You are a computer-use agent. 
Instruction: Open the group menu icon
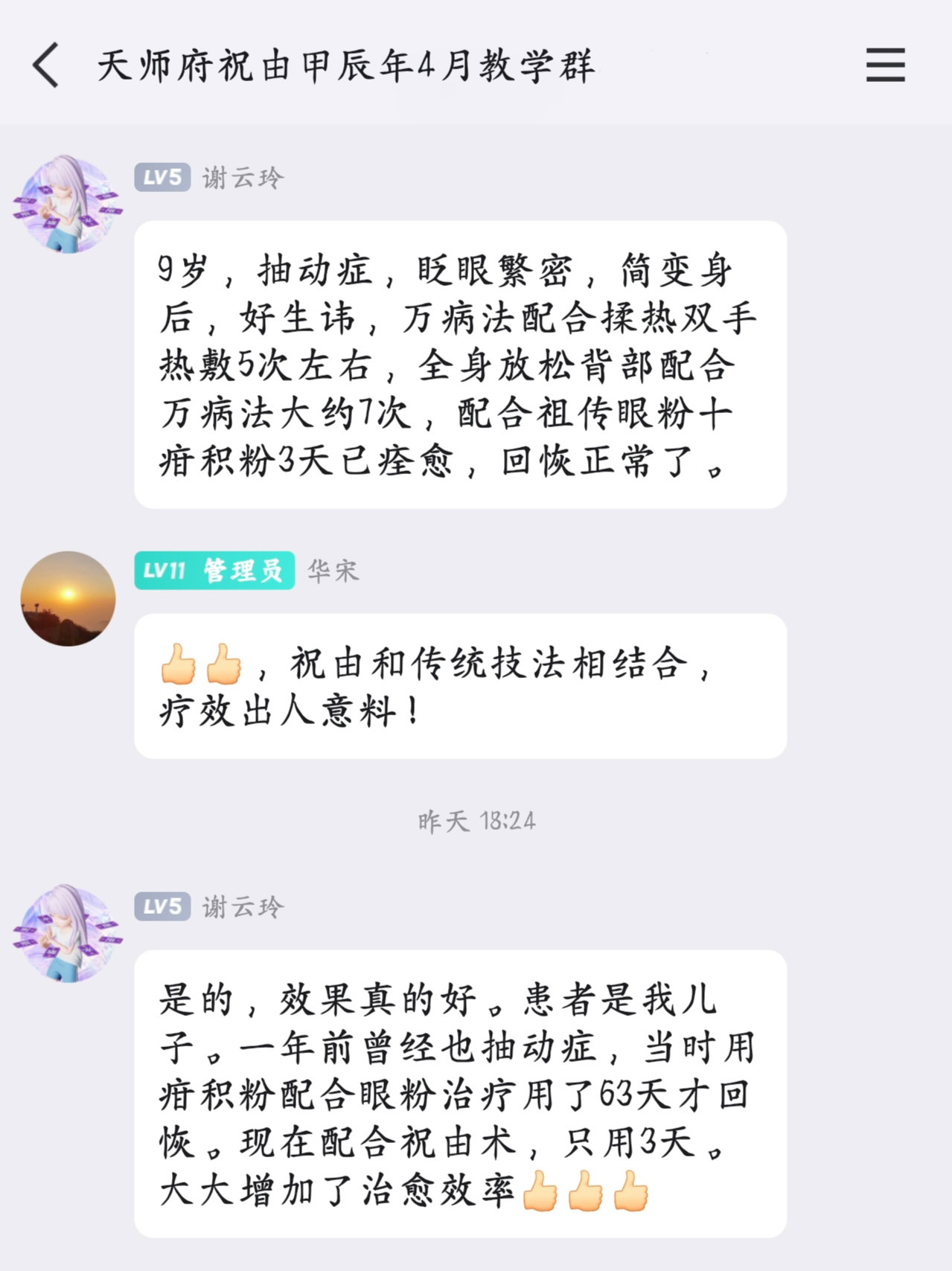(885, 65)
